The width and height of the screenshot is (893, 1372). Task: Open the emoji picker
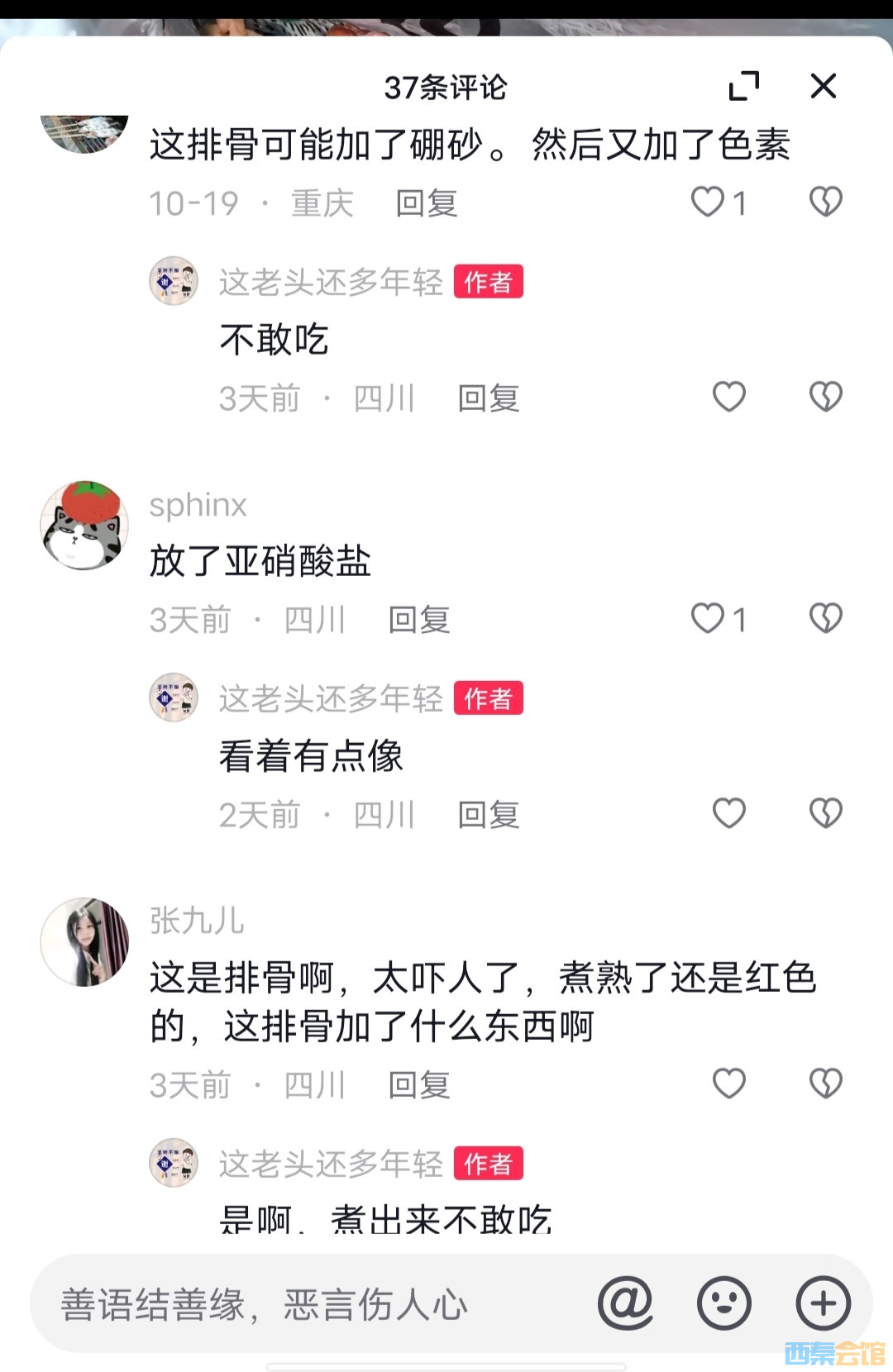pyautogui.click(x=723, y=1303)
